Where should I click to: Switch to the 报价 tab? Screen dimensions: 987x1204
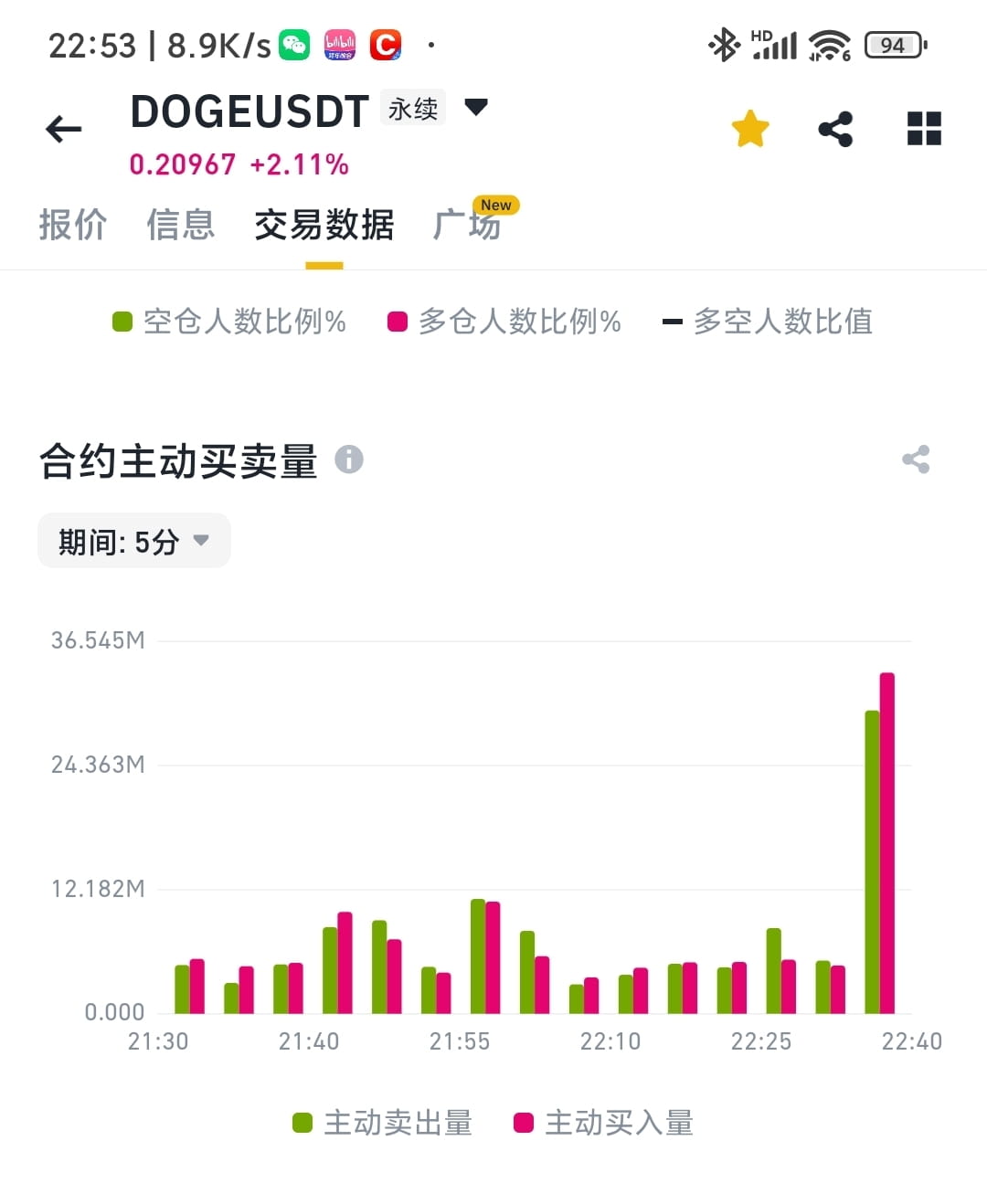(73, 226)
